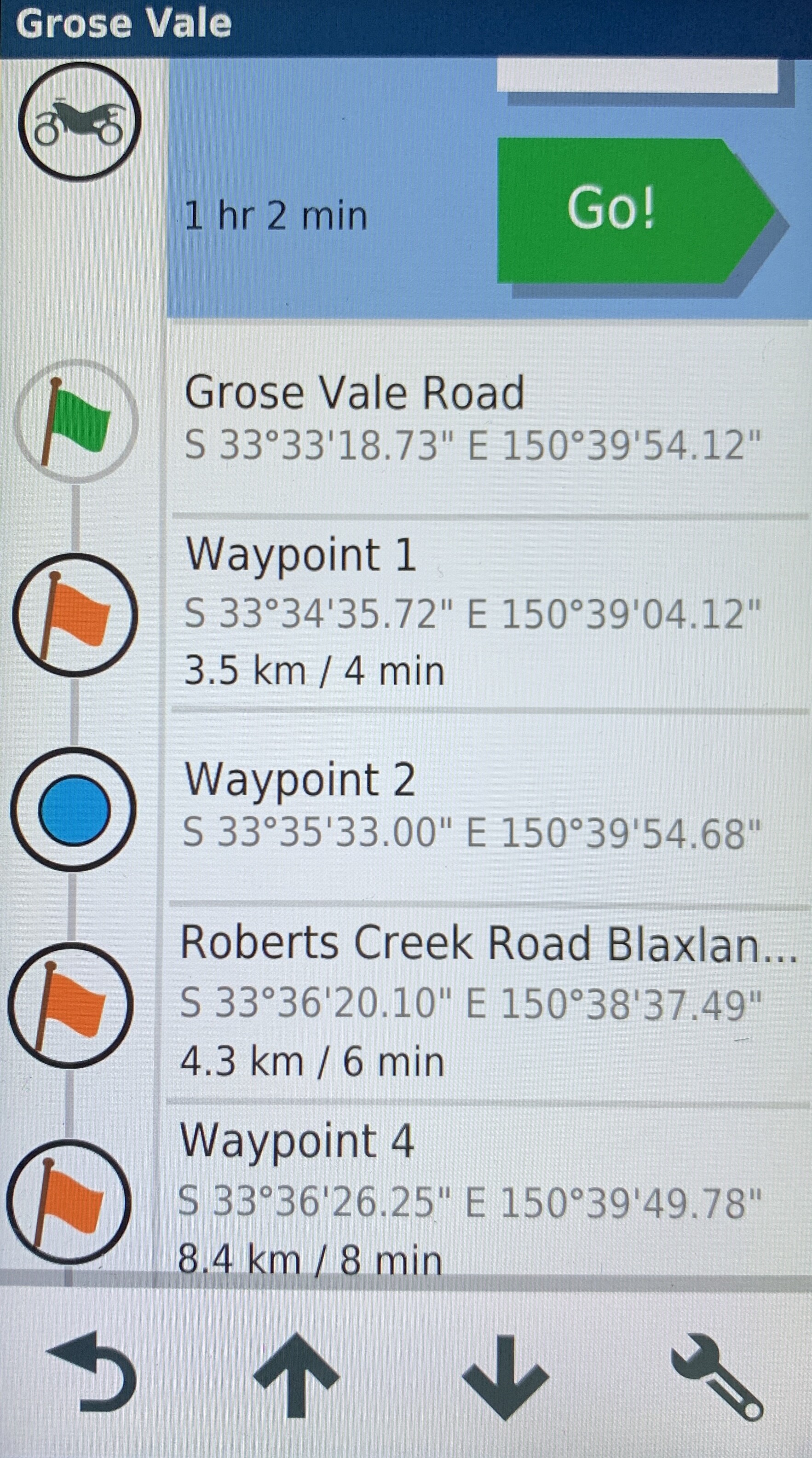Change the motorcycle transport mode
The width and height of the screenshot is (812, 1458).
pyautogui.click(x=79, y=121)
